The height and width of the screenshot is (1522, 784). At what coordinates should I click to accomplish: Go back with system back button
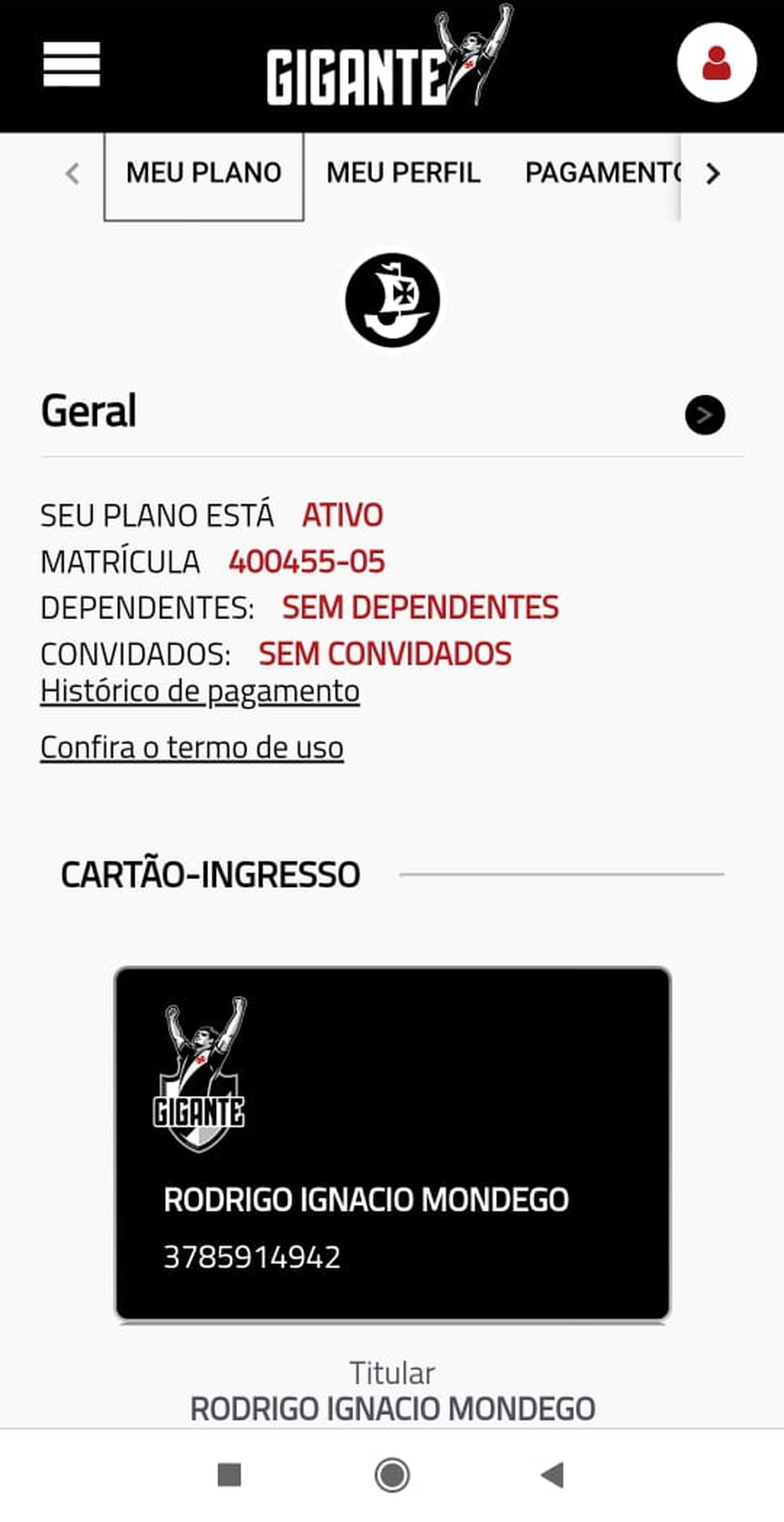pos(552,1475)
